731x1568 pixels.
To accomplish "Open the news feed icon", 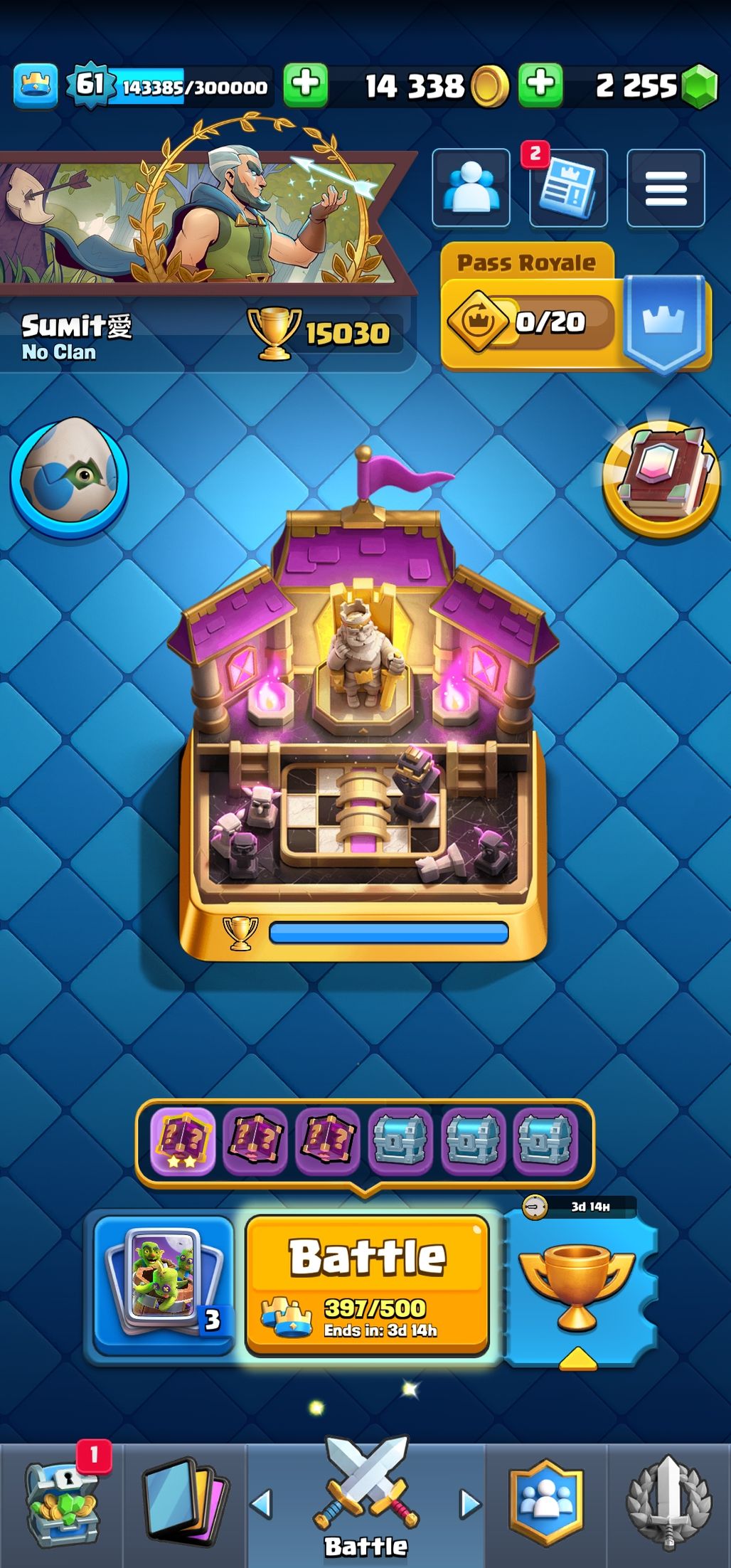I will click(x=567, y=189).
